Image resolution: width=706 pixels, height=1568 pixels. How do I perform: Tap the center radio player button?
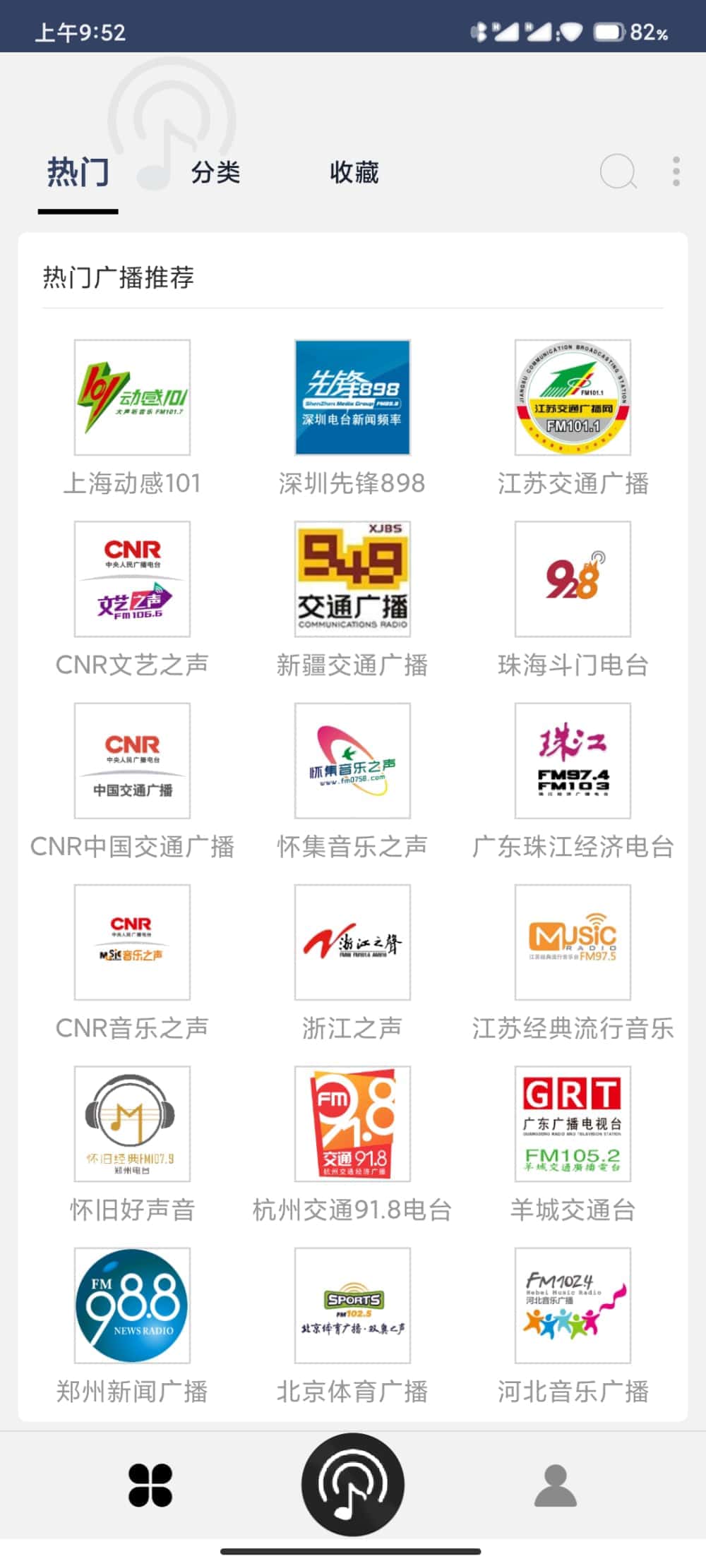[x=353, y=1485]
